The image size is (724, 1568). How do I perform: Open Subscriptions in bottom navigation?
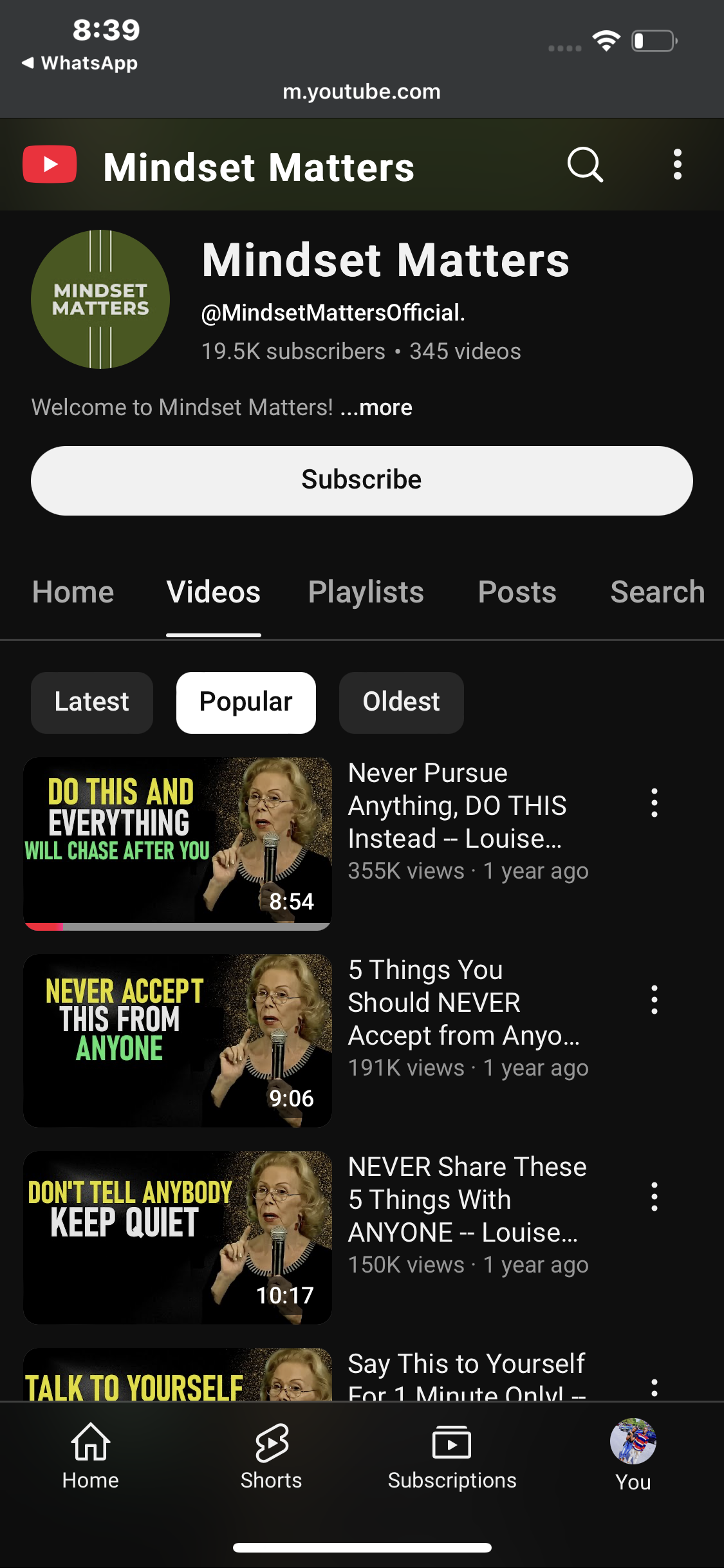click(452, 1456)
